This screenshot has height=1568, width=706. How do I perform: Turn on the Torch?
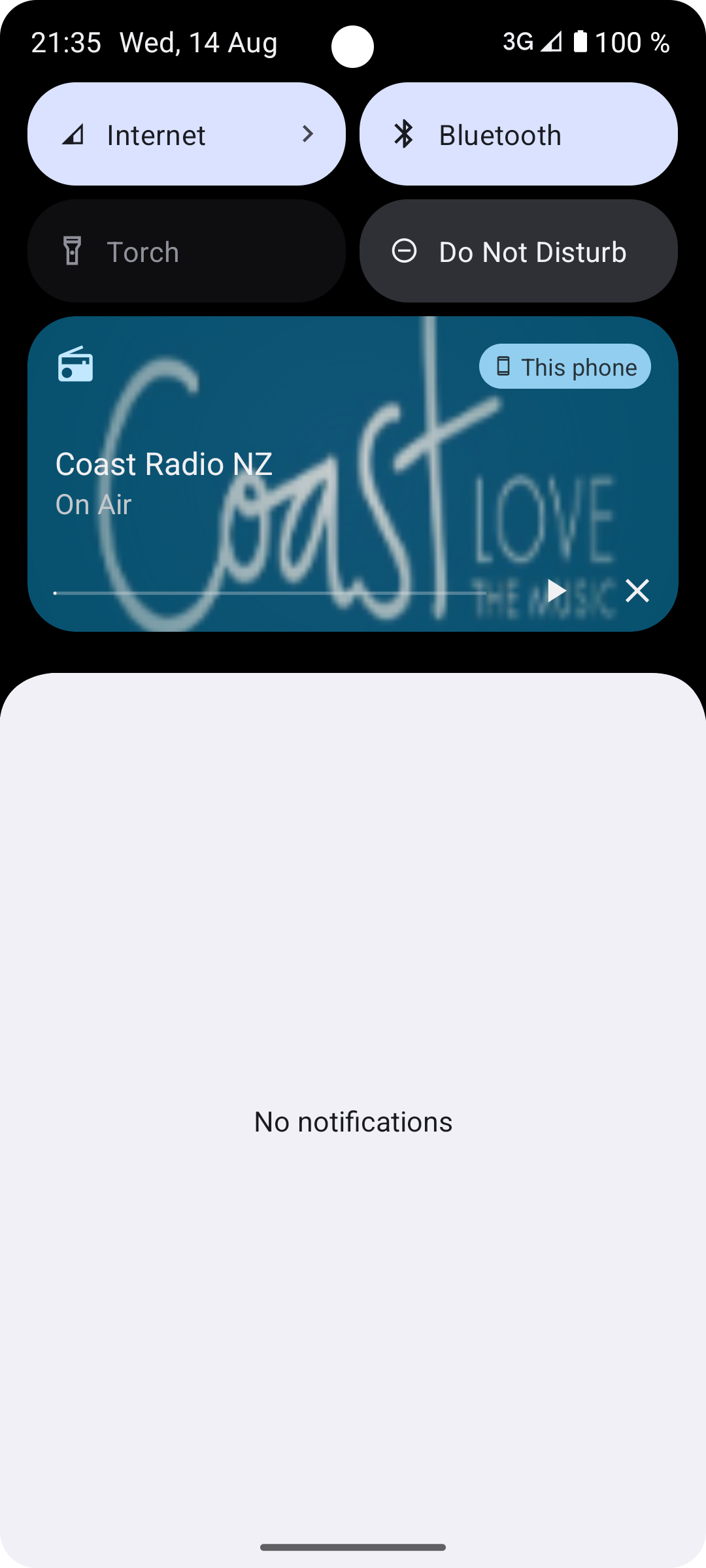(186, 251)
